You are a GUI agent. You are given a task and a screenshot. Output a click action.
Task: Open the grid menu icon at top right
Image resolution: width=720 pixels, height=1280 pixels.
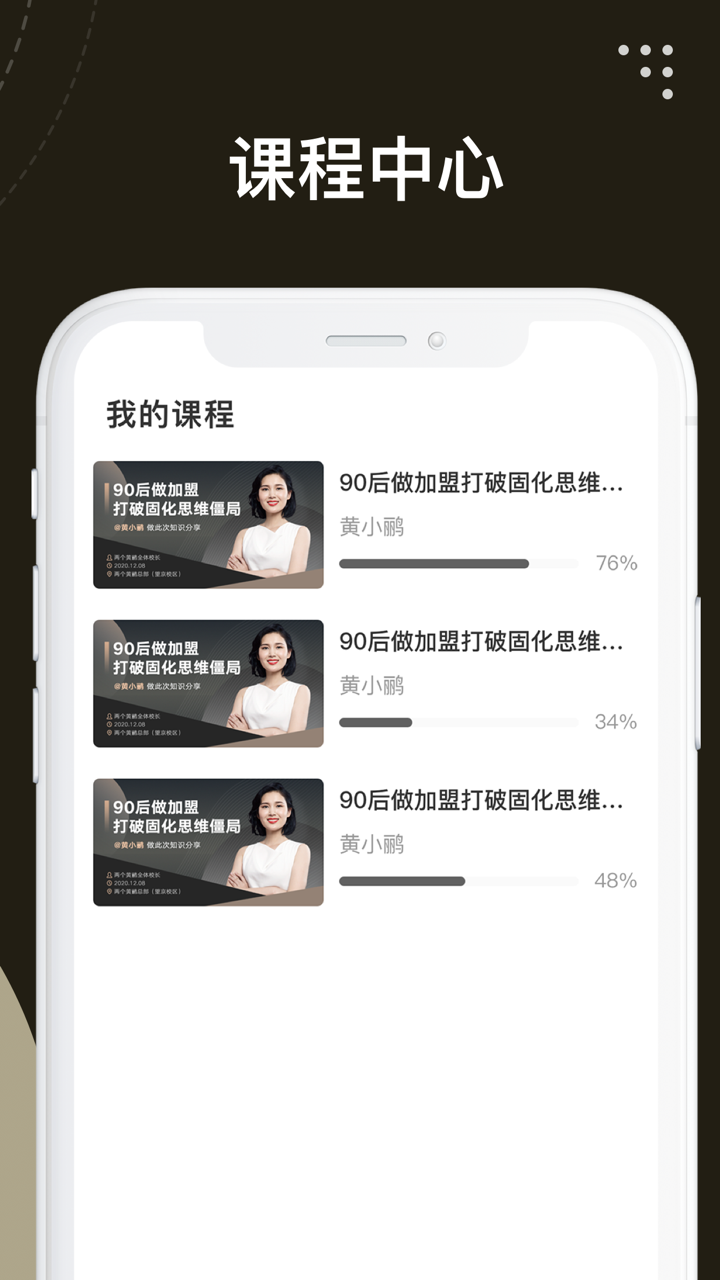[x=649, y=68]
